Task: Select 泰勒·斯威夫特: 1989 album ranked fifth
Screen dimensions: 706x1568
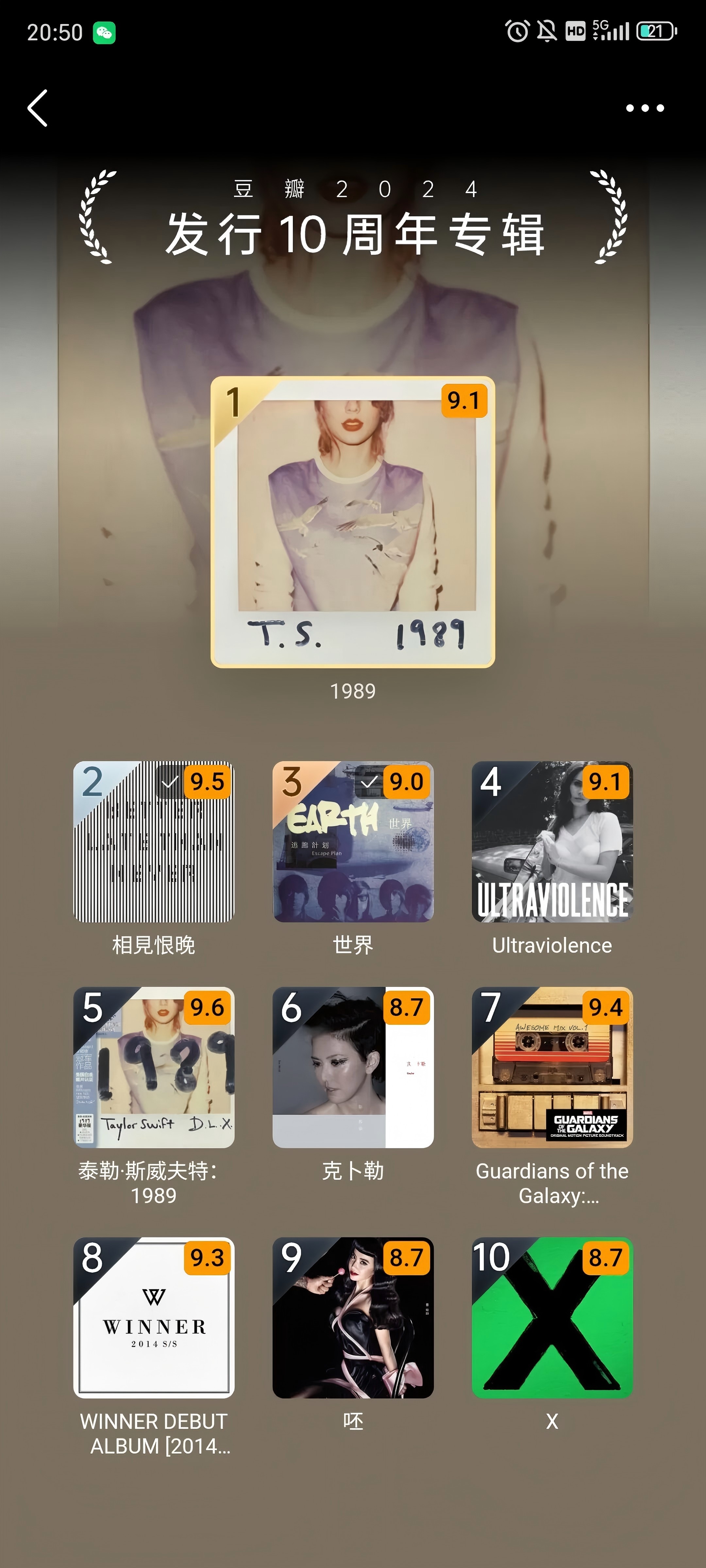Action: (154, 1067)
